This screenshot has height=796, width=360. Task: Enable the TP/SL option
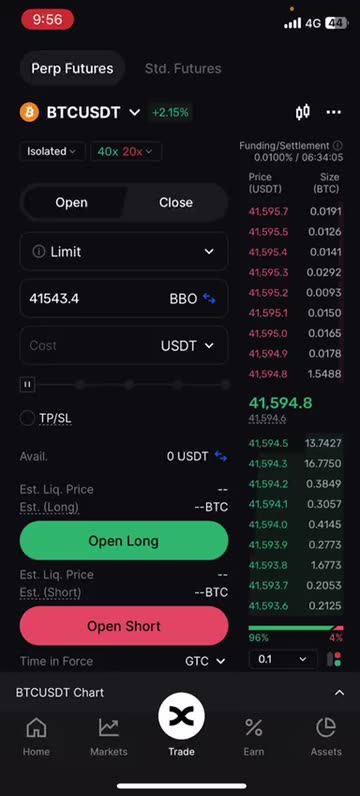click(46, 418)
